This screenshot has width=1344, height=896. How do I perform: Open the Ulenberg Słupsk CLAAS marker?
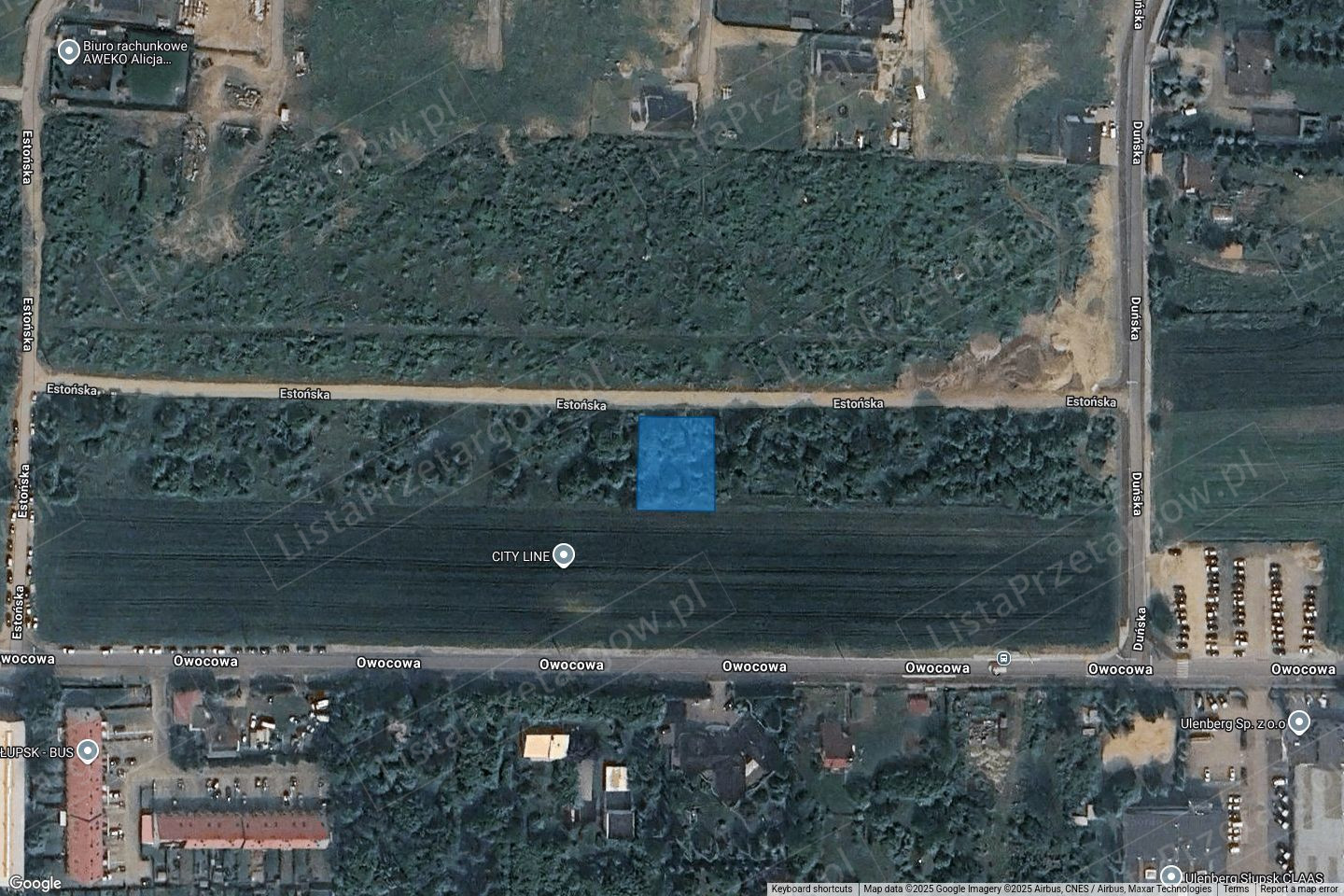click(1170, 876)
